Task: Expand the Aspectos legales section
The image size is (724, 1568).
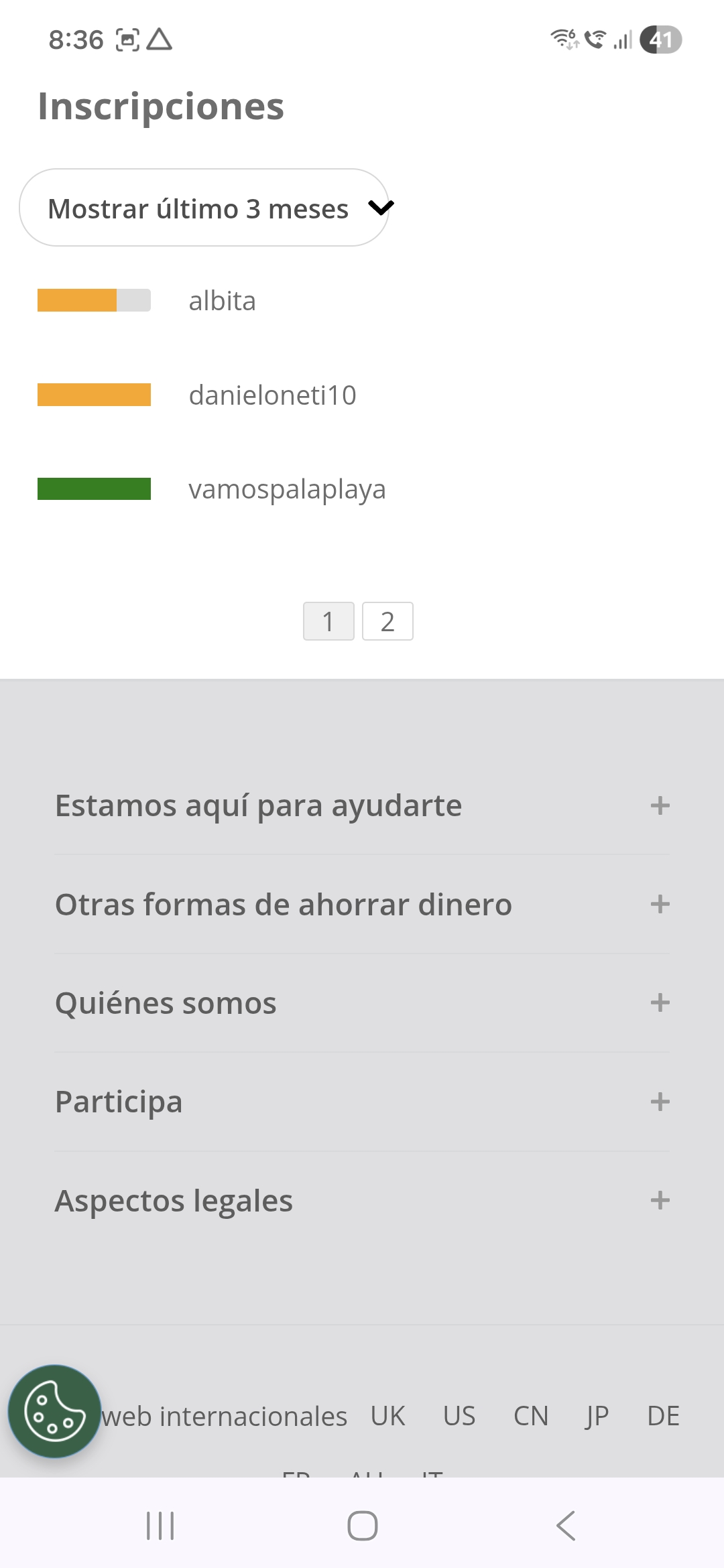Action: click(x=362, y=1201)
